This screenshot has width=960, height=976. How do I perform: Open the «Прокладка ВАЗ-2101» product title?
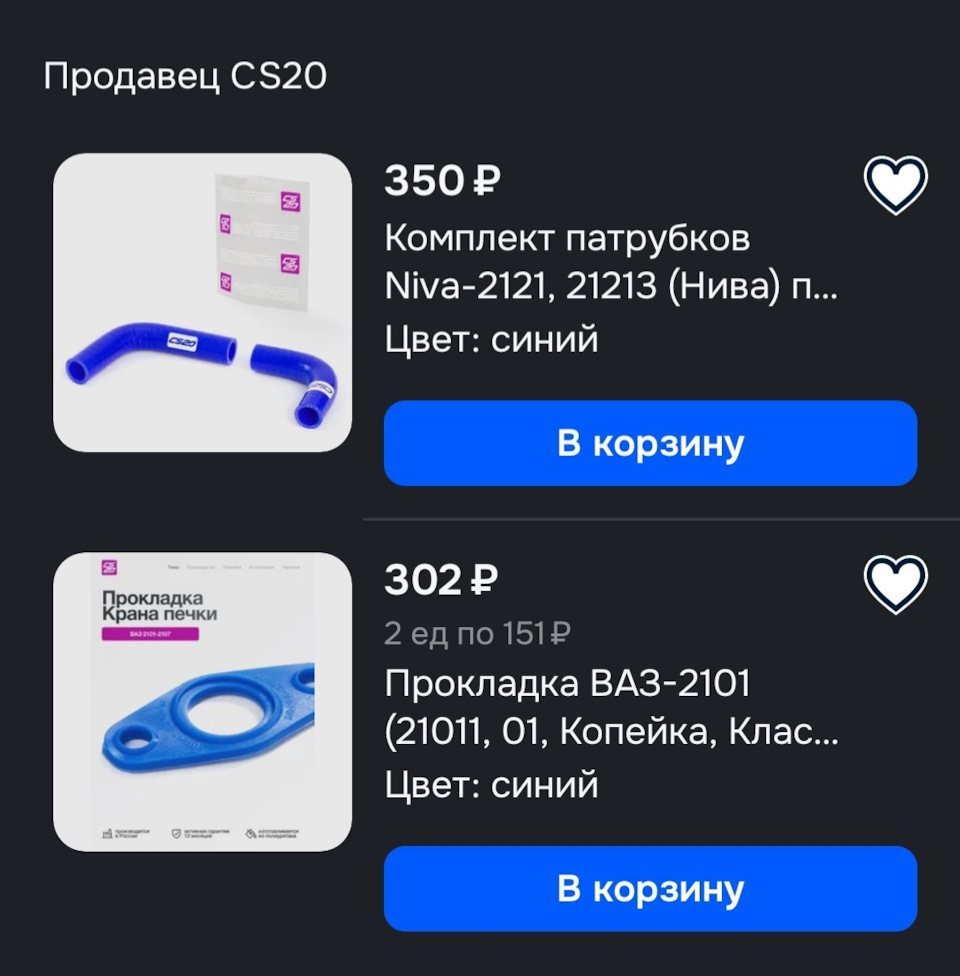pyautogui.click(x=610, y=709)
